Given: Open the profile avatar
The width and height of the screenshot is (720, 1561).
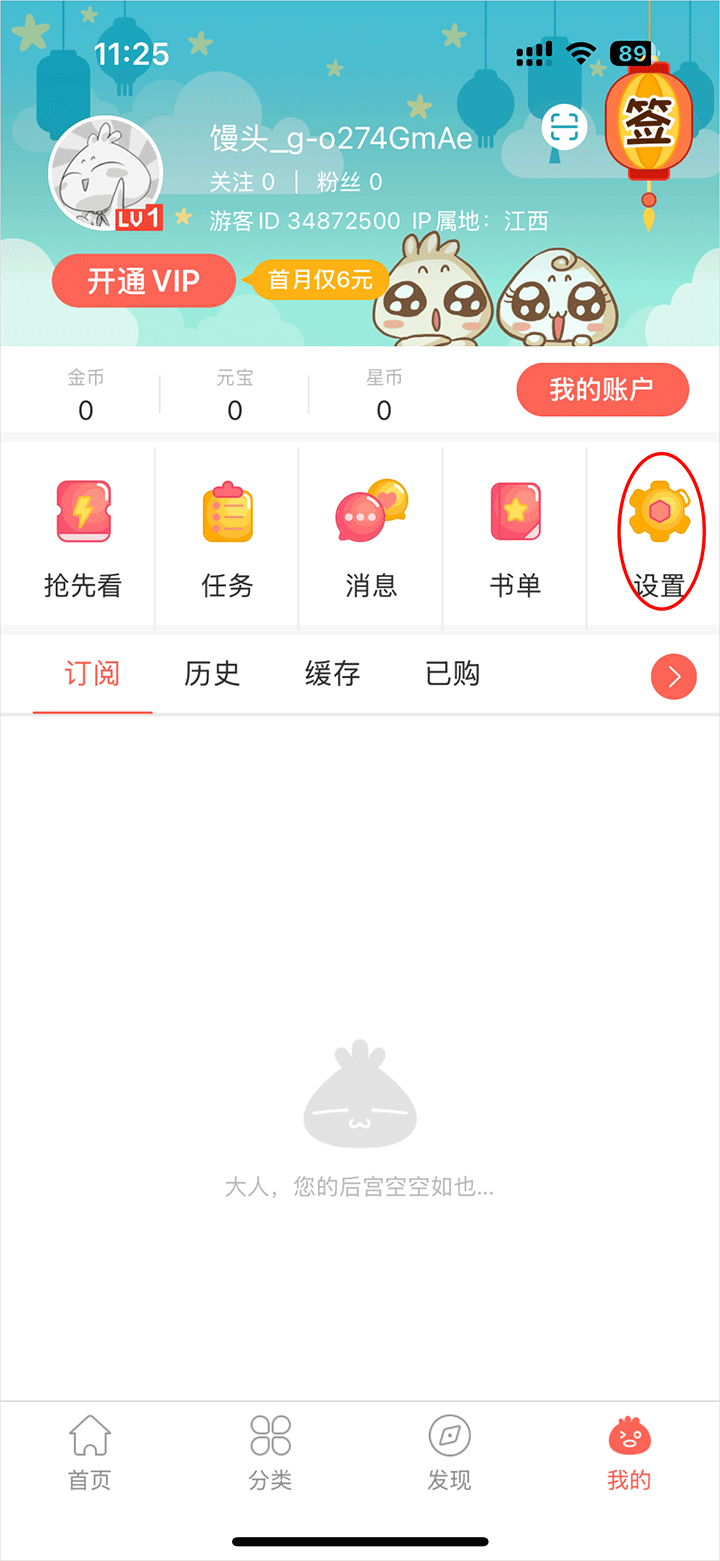Looking at the screenshot, I should point(105,174).
